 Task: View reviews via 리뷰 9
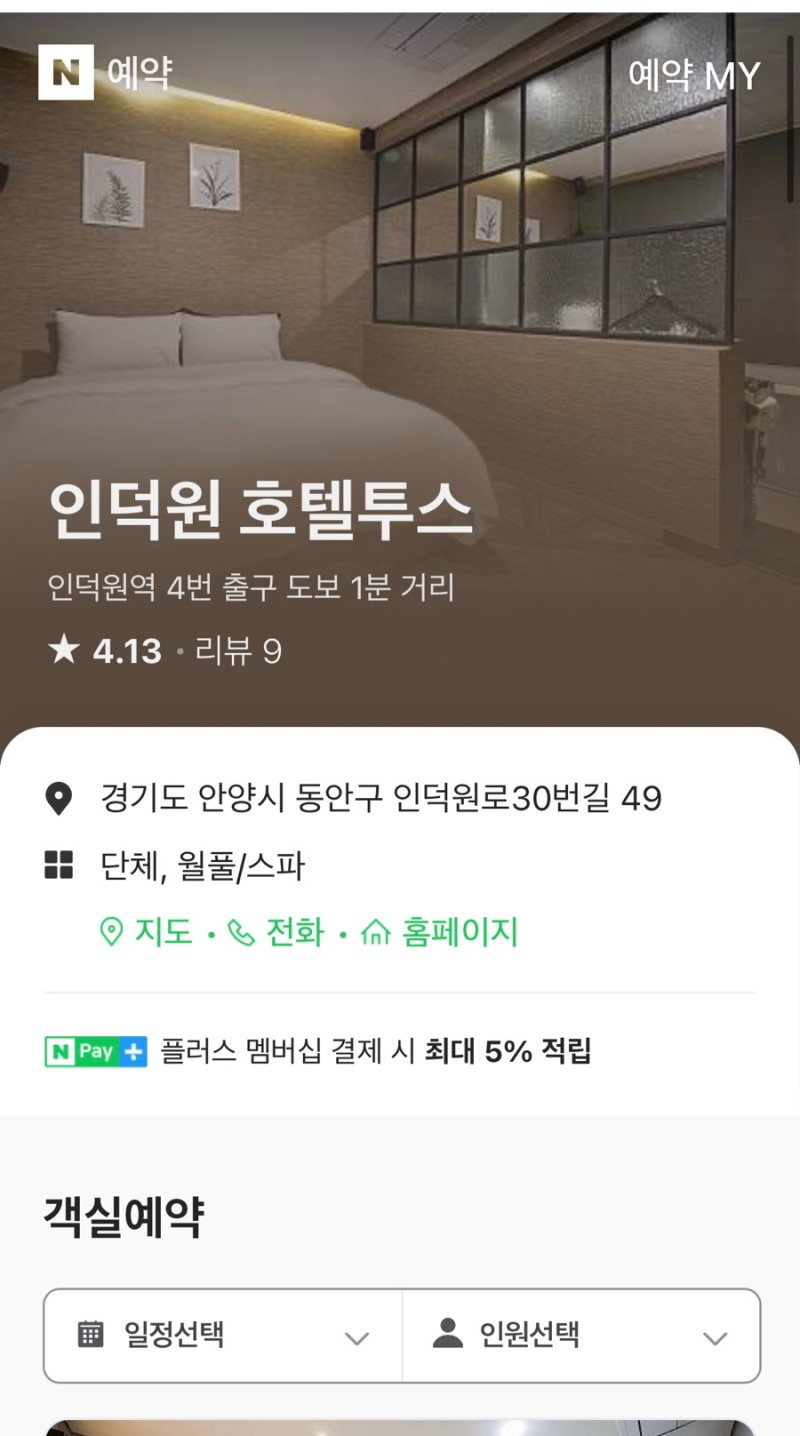coord(238,652)
